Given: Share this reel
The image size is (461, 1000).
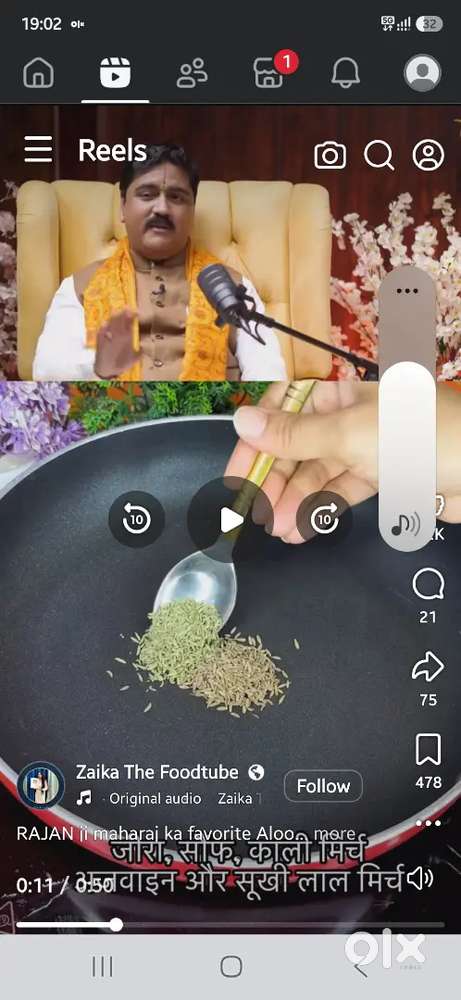Looking at the screenshot, I should (428, 667).
